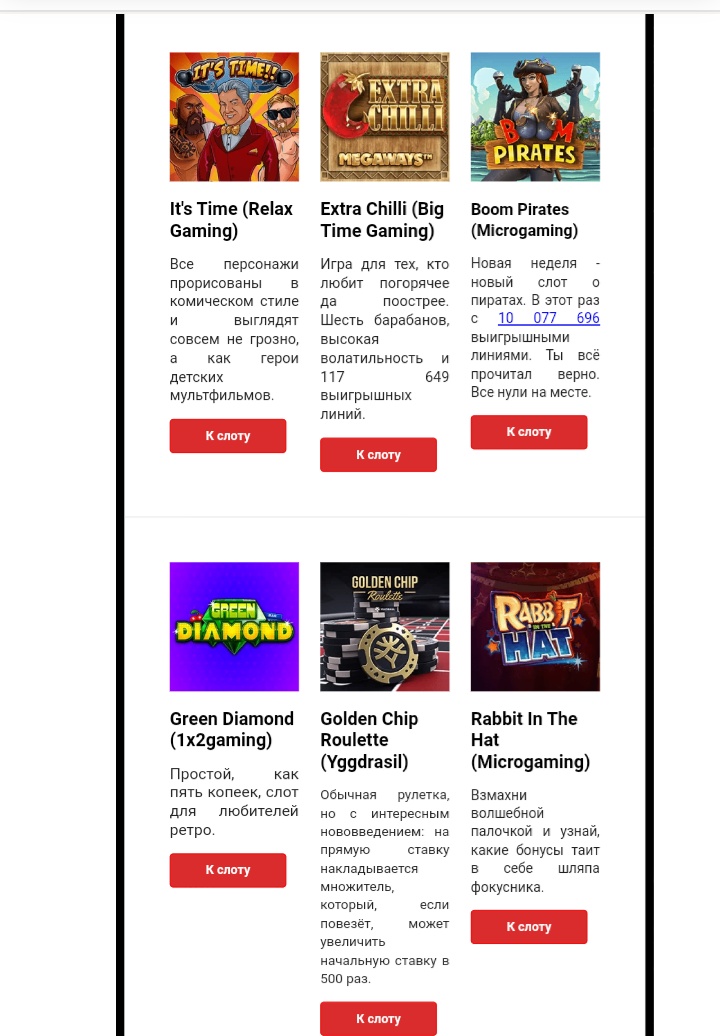Screen dimensions: 720x1036
Task: View the Golden Chip Roulette image
Action: 385,627
